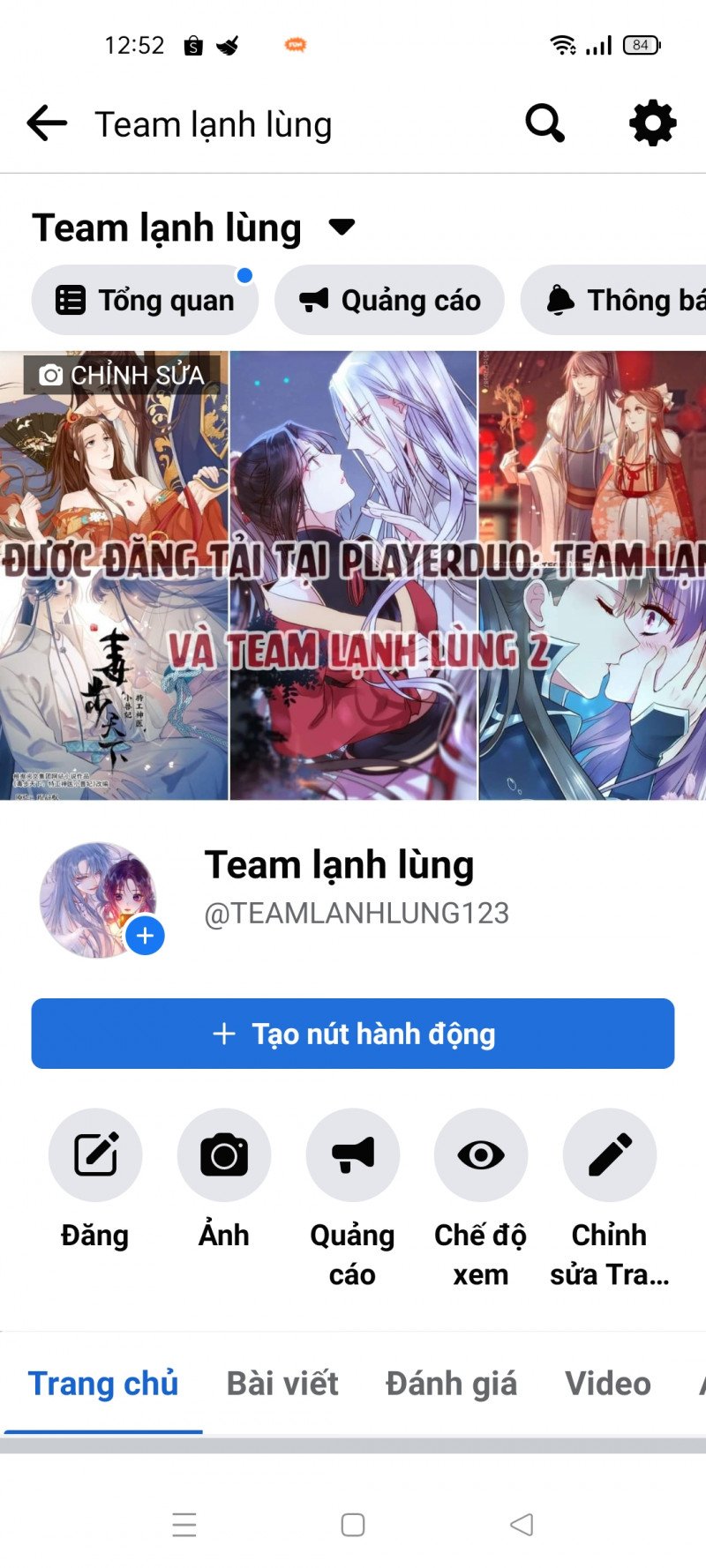
Task: Open the Video tab
Action: [x=608, y=1384]
